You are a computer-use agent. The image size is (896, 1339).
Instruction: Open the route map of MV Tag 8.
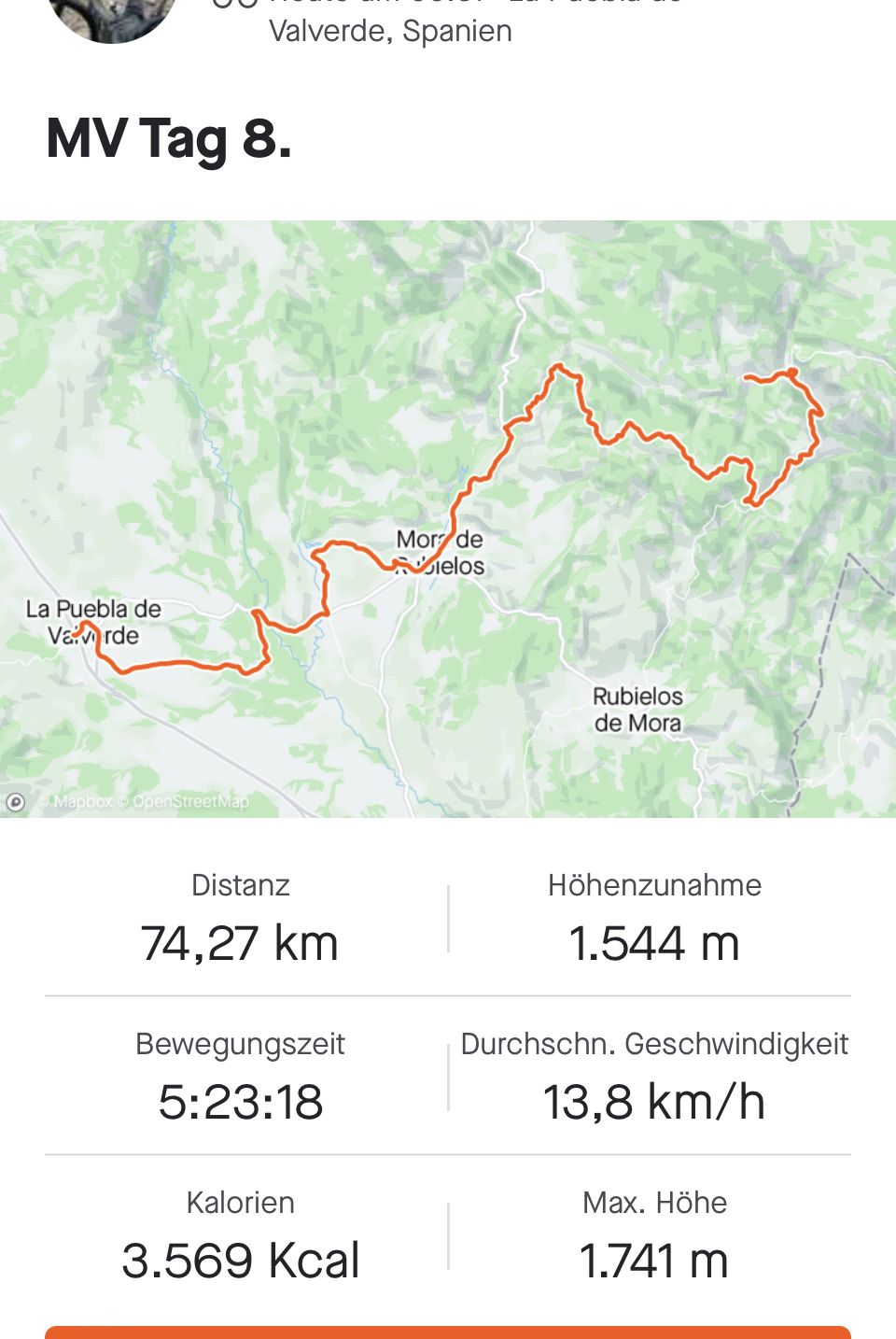click(448, 518)
